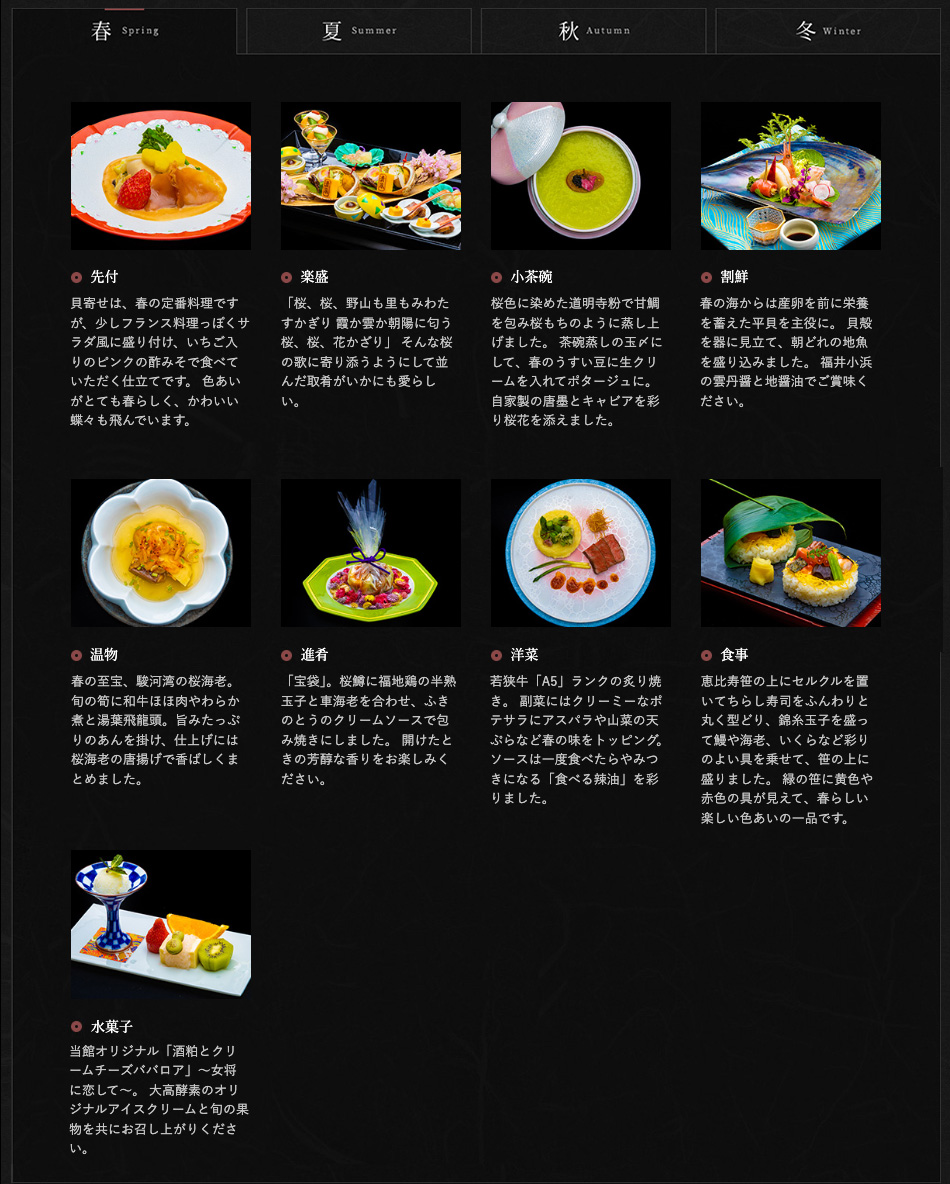Select the 冬 Winter tab
950x1184 pixels.
(828, 31)
